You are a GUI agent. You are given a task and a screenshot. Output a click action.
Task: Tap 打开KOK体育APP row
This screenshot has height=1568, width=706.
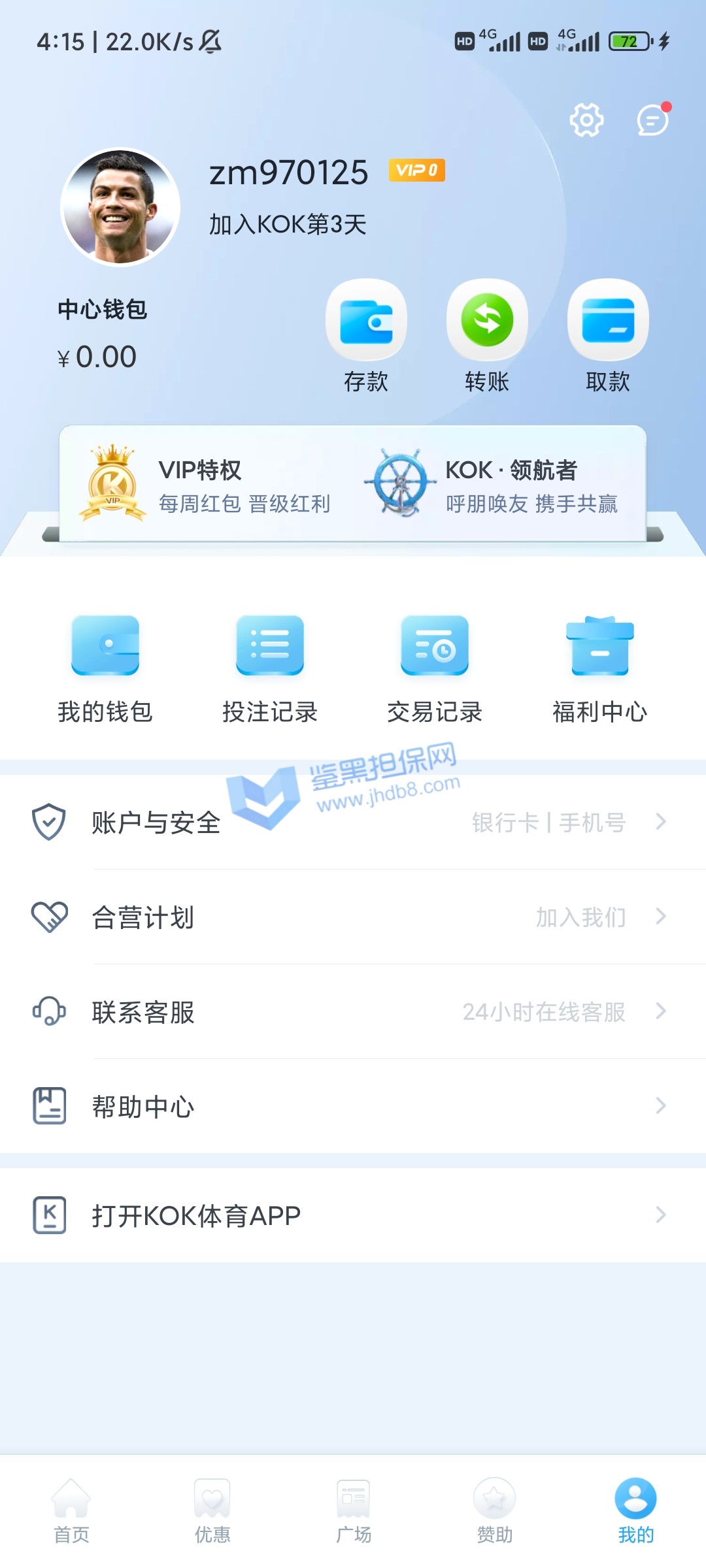pyautogui.click(x=353, y=1215)
